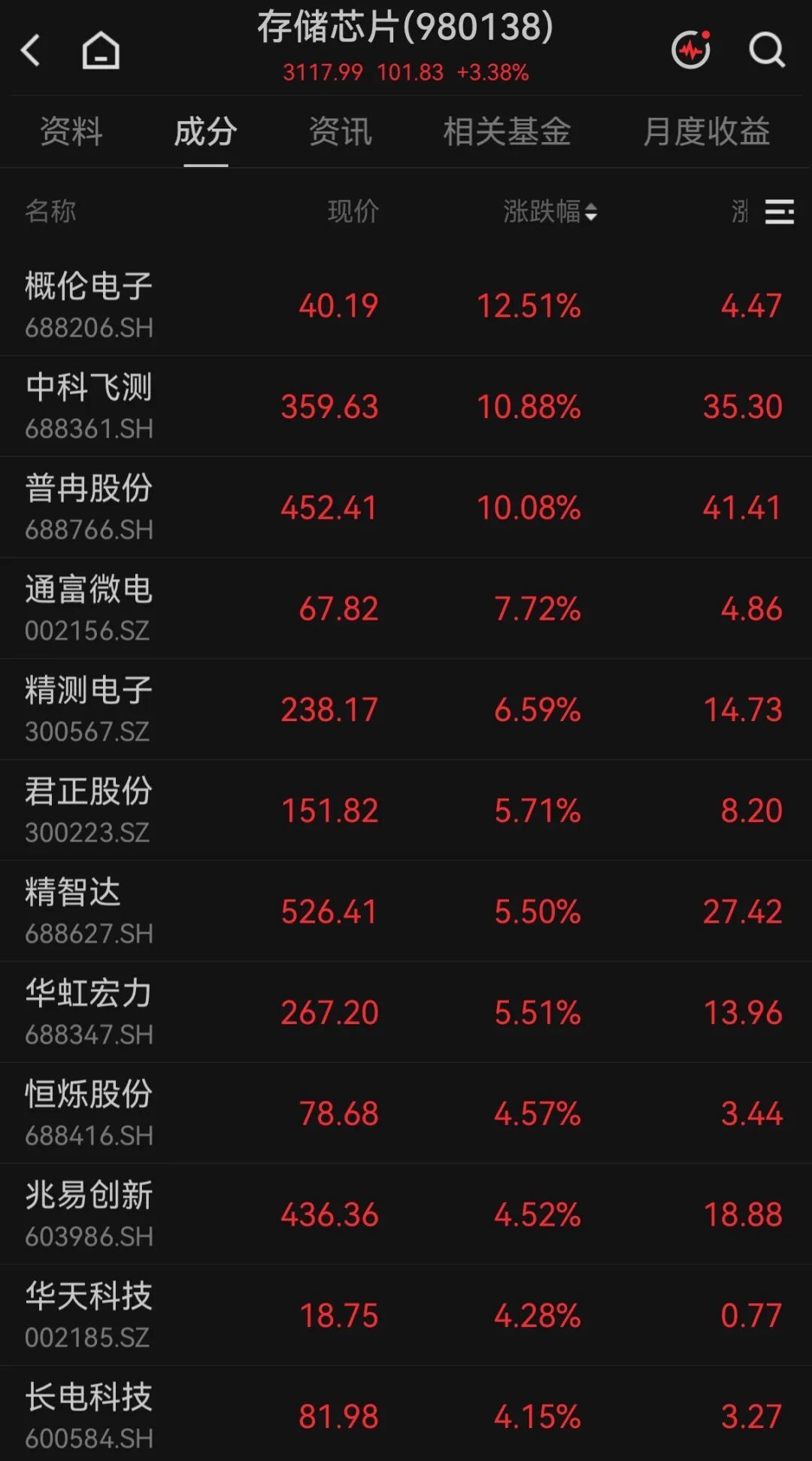The height and width of the screenshot is (1461, 812).
Task: Open search with the magnifier icon
Action: (767, 50)
